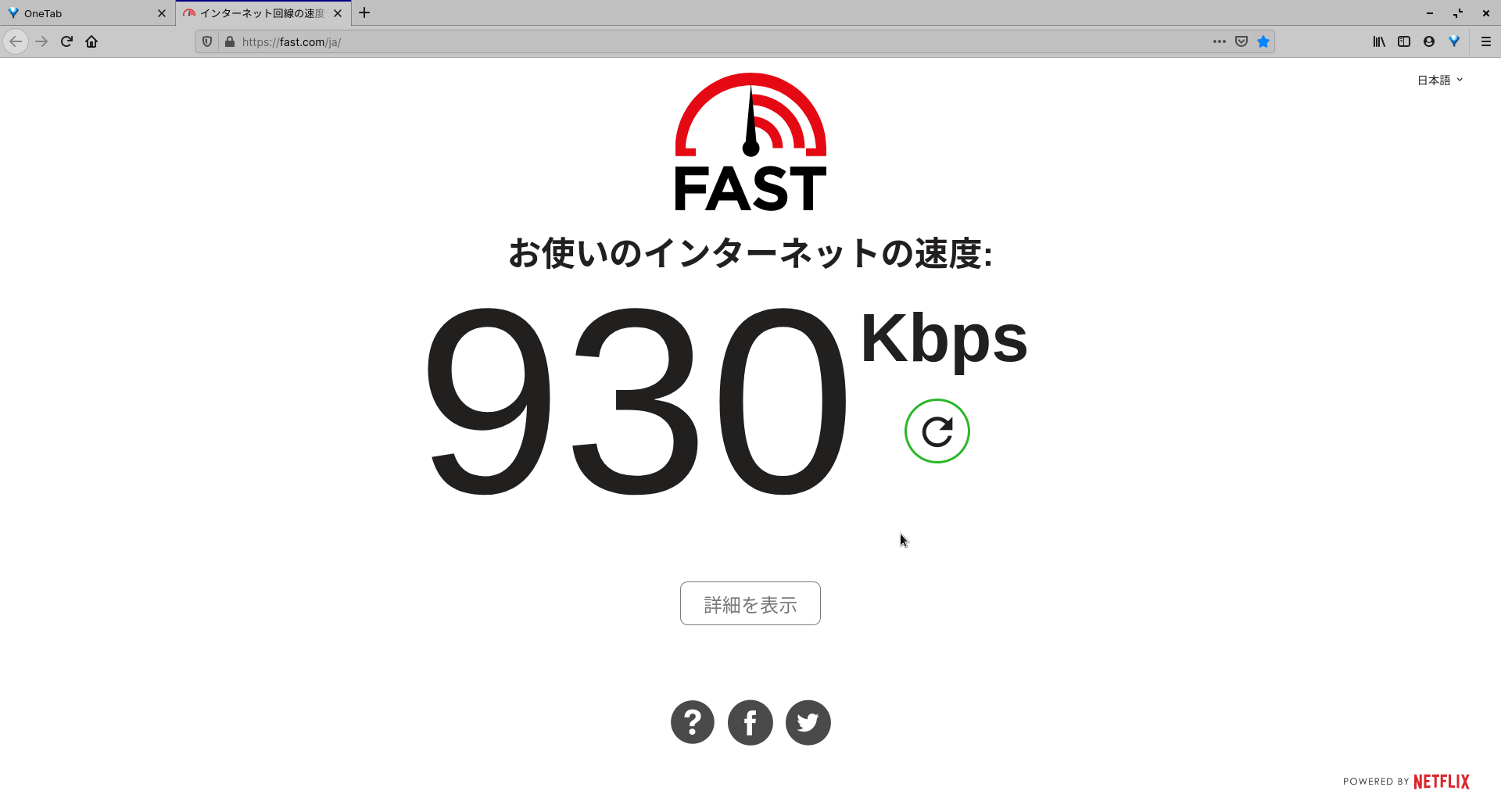Show the library bookshelf panel
This screenshot has width=1501, height=812.
point(1379,41)
